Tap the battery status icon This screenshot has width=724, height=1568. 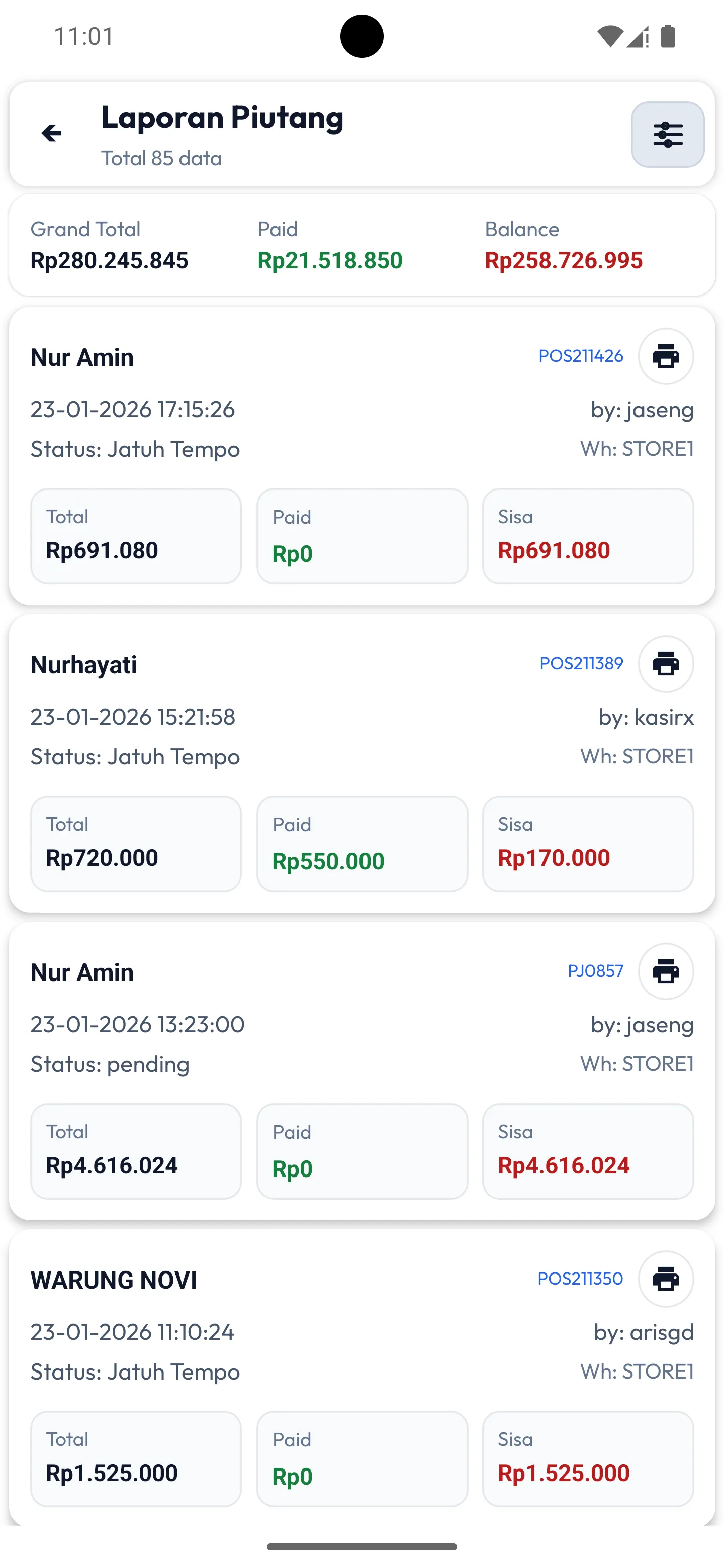pos(668,37)
